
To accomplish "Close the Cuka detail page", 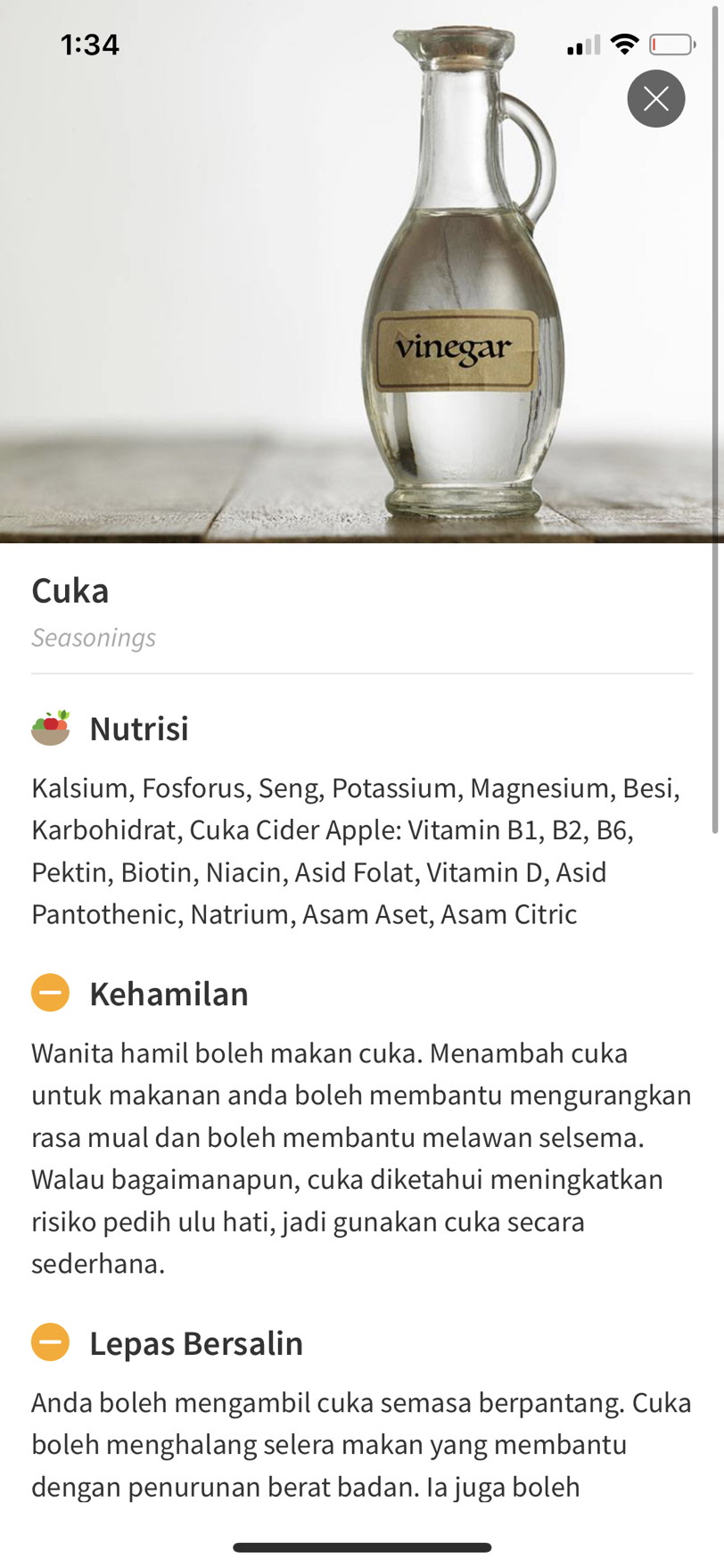I will (x=655, y=99).
